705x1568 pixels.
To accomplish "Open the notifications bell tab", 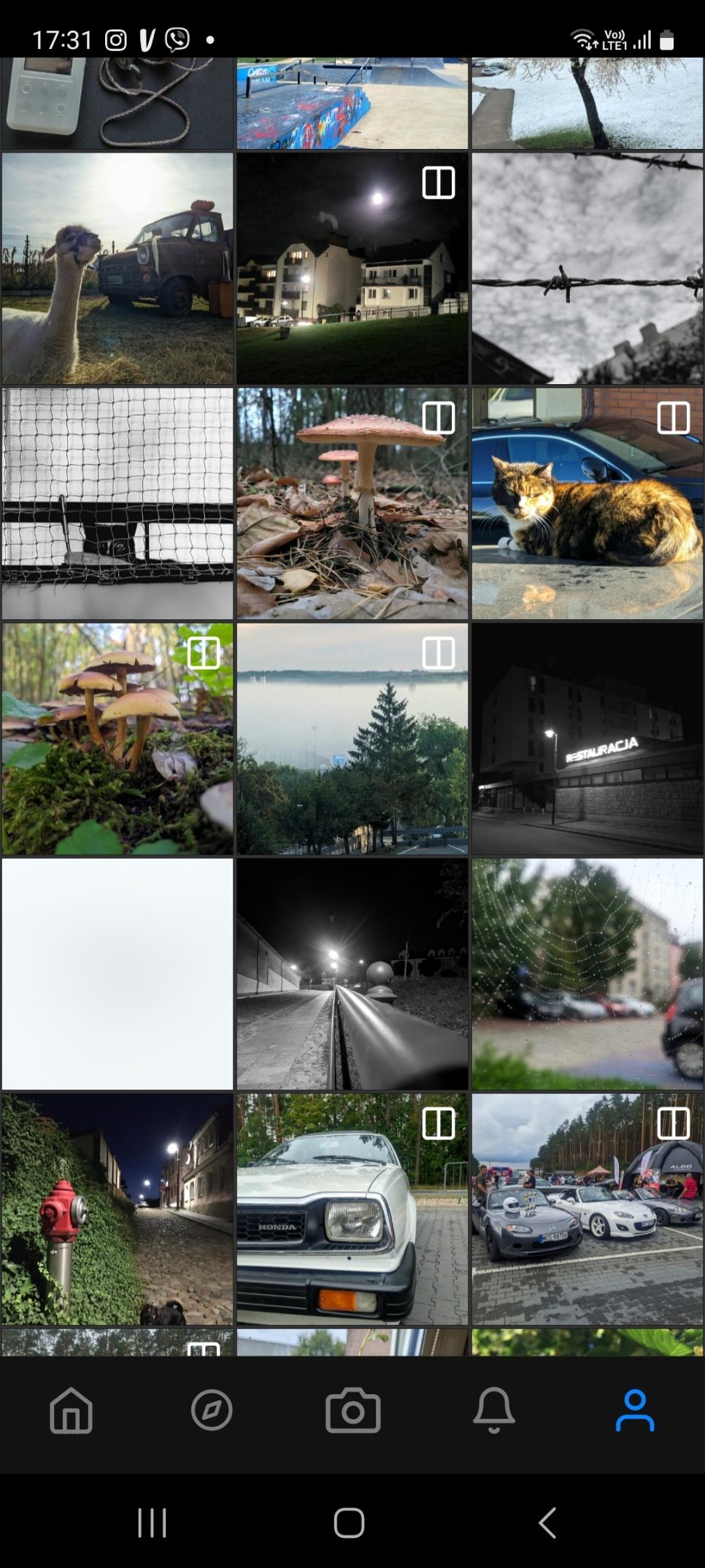I will point(494,1410).
